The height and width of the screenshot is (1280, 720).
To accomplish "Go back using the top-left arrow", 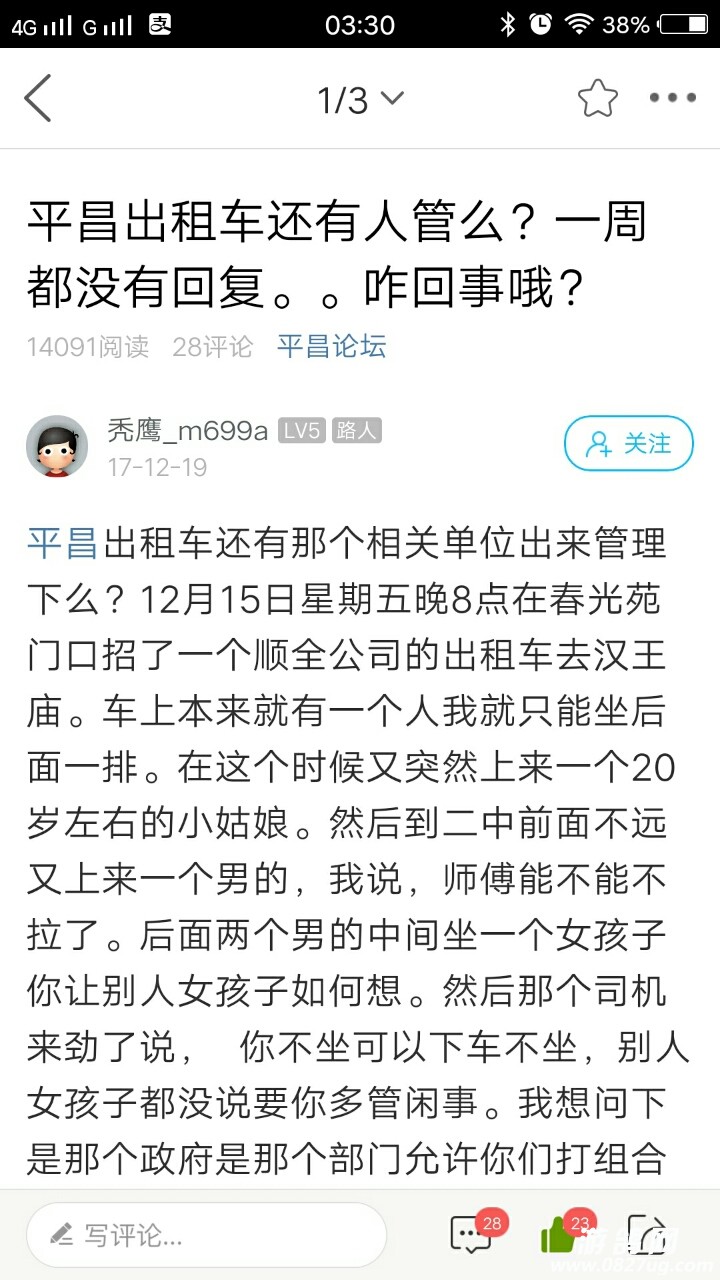I will coord(38,98).
